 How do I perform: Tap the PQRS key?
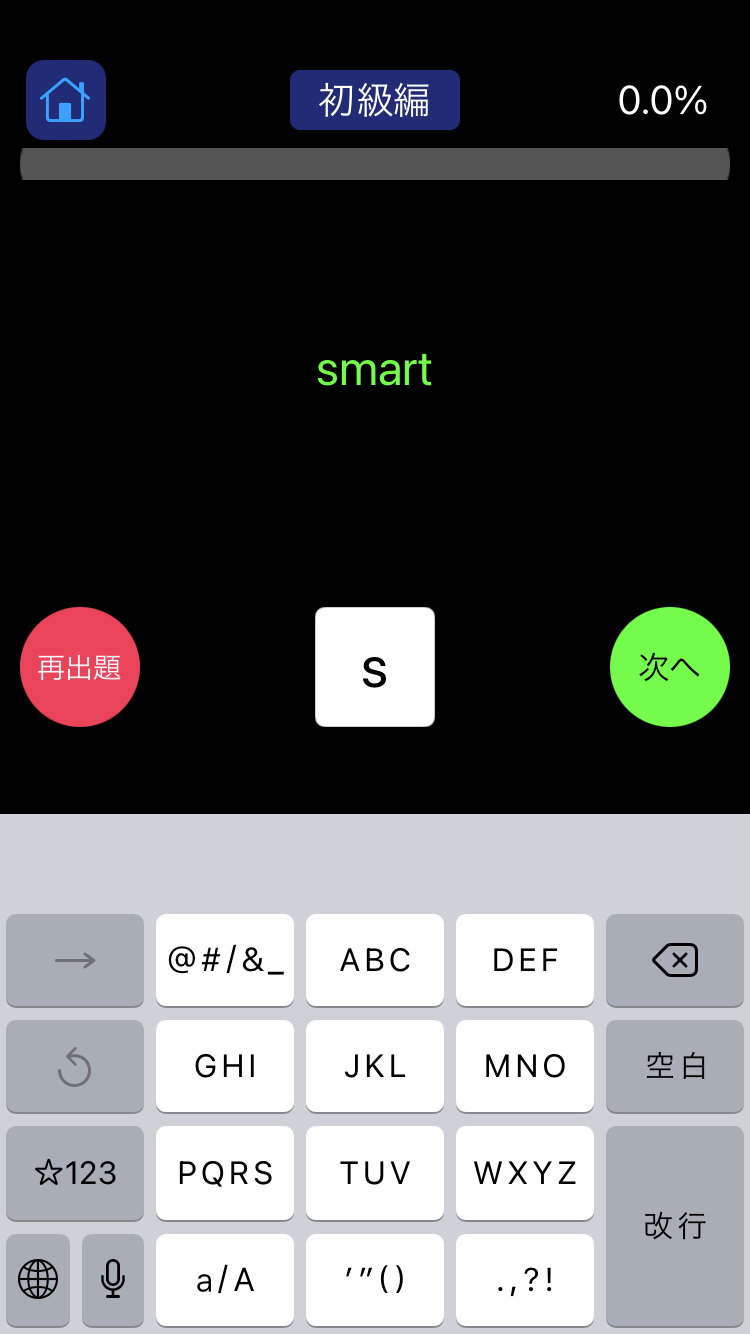pos(225,1172)
